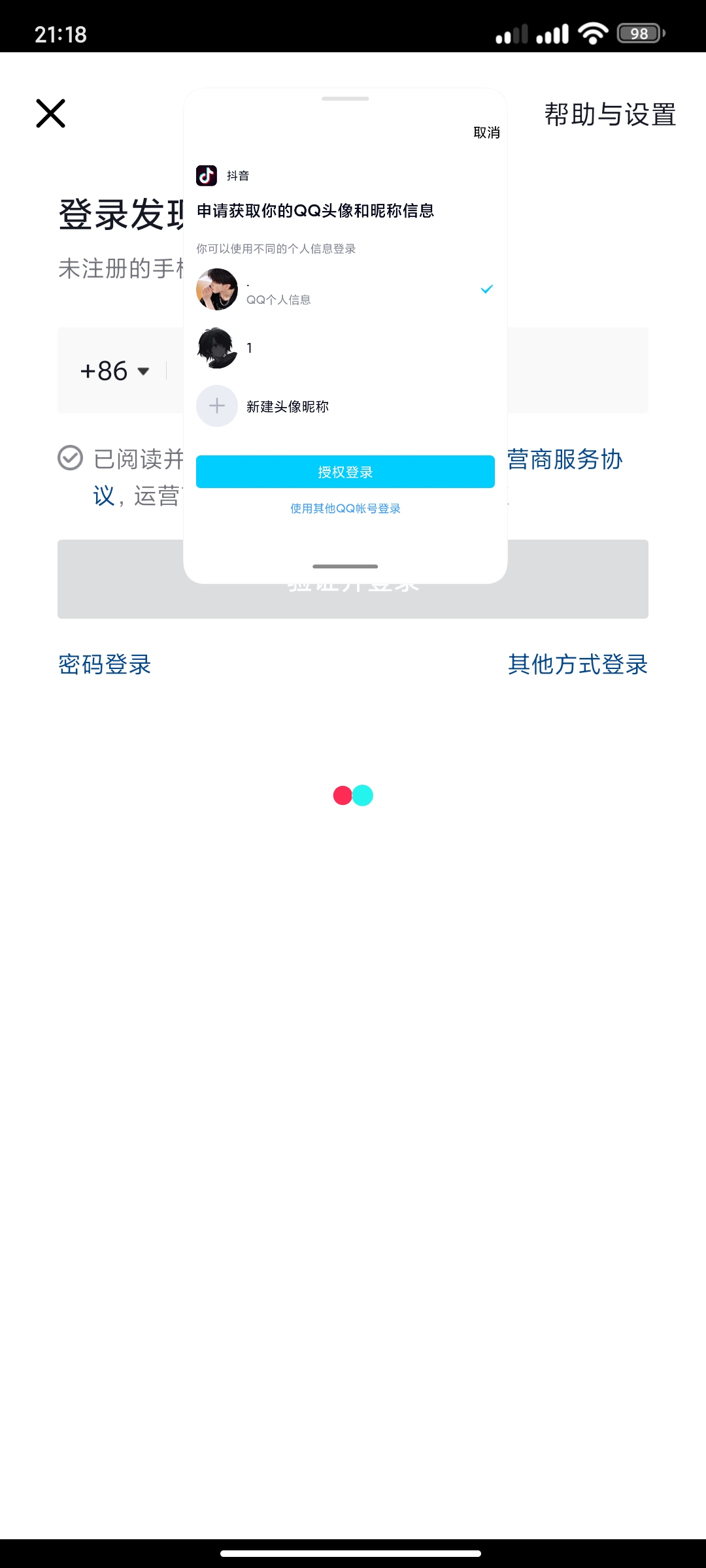Choose the profile named 1
This screenshot has height=1568, width=706.
click(345, 348)
